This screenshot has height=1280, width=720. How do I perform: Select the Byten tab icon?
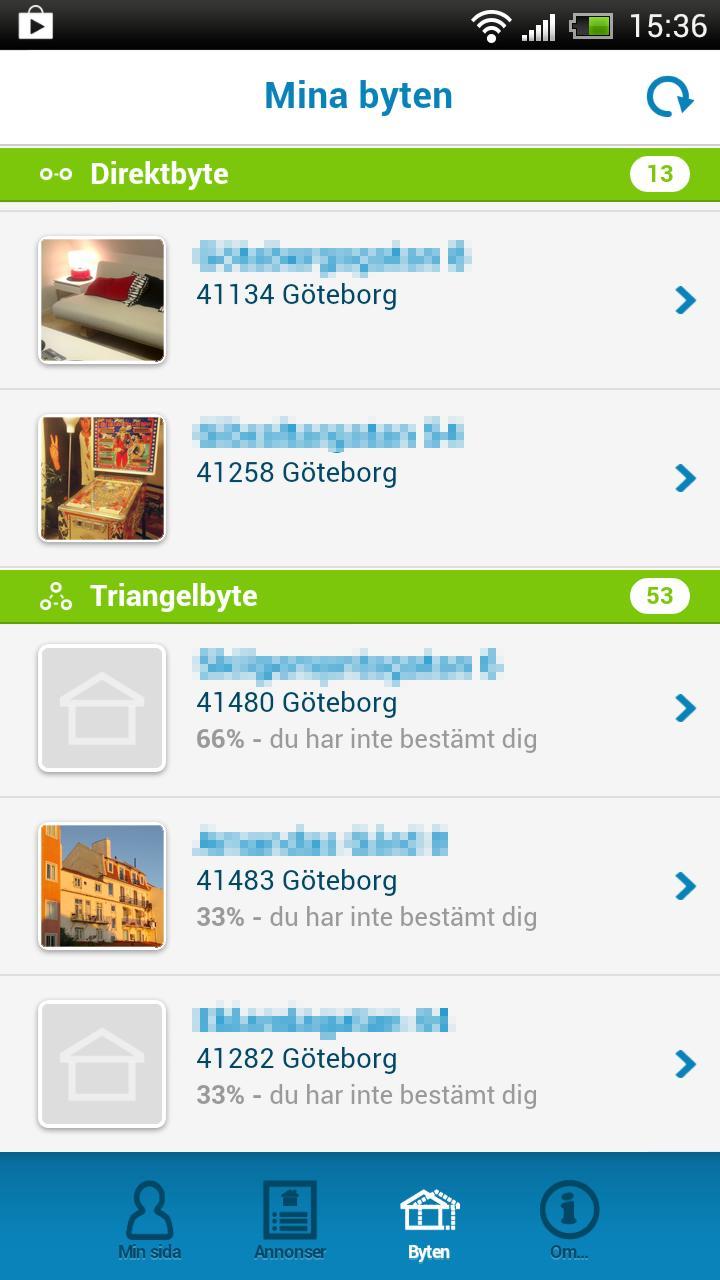click(x=428, y=1210)
